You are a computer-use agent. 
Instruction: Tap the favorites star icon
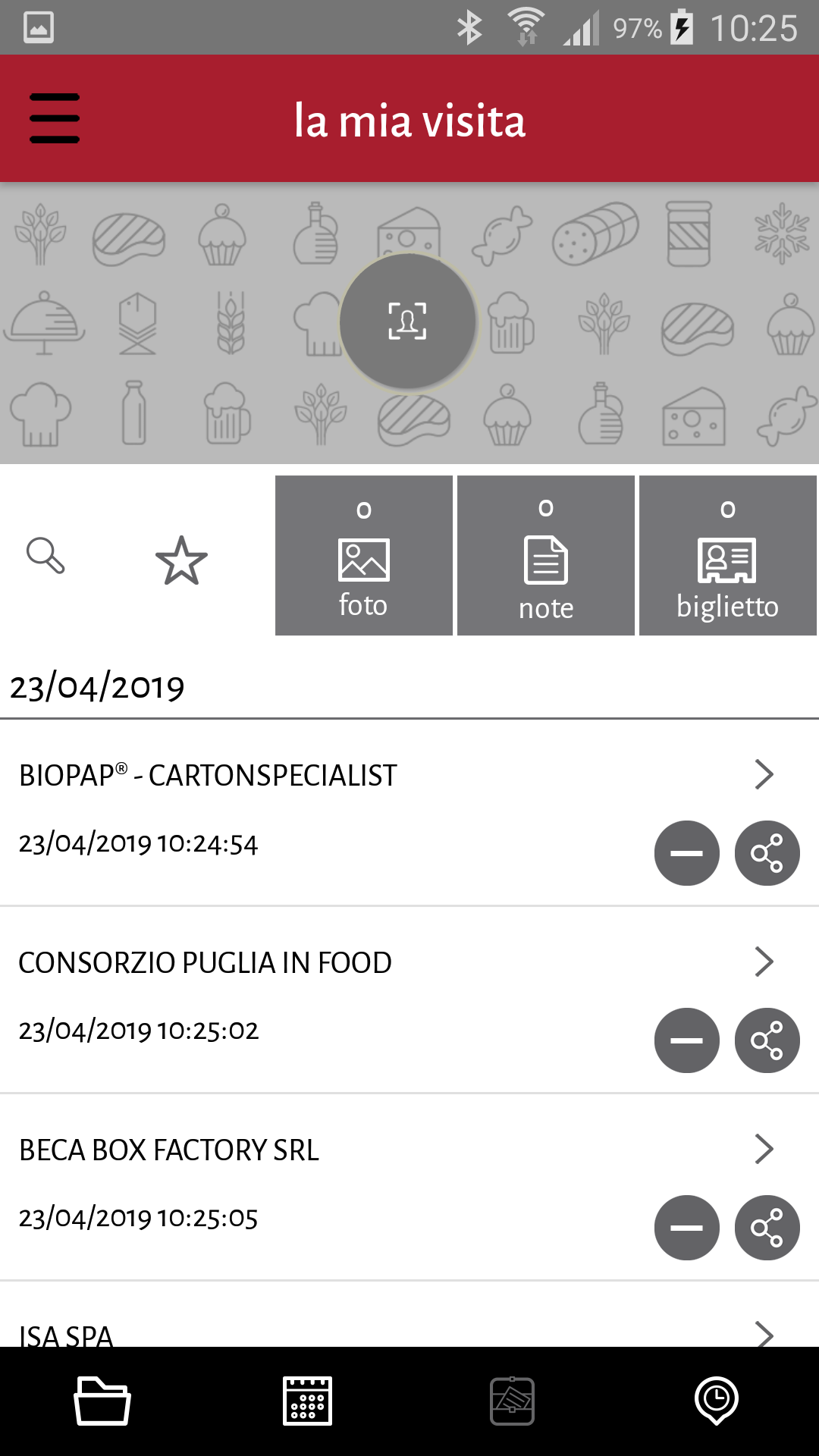[181, 560]
